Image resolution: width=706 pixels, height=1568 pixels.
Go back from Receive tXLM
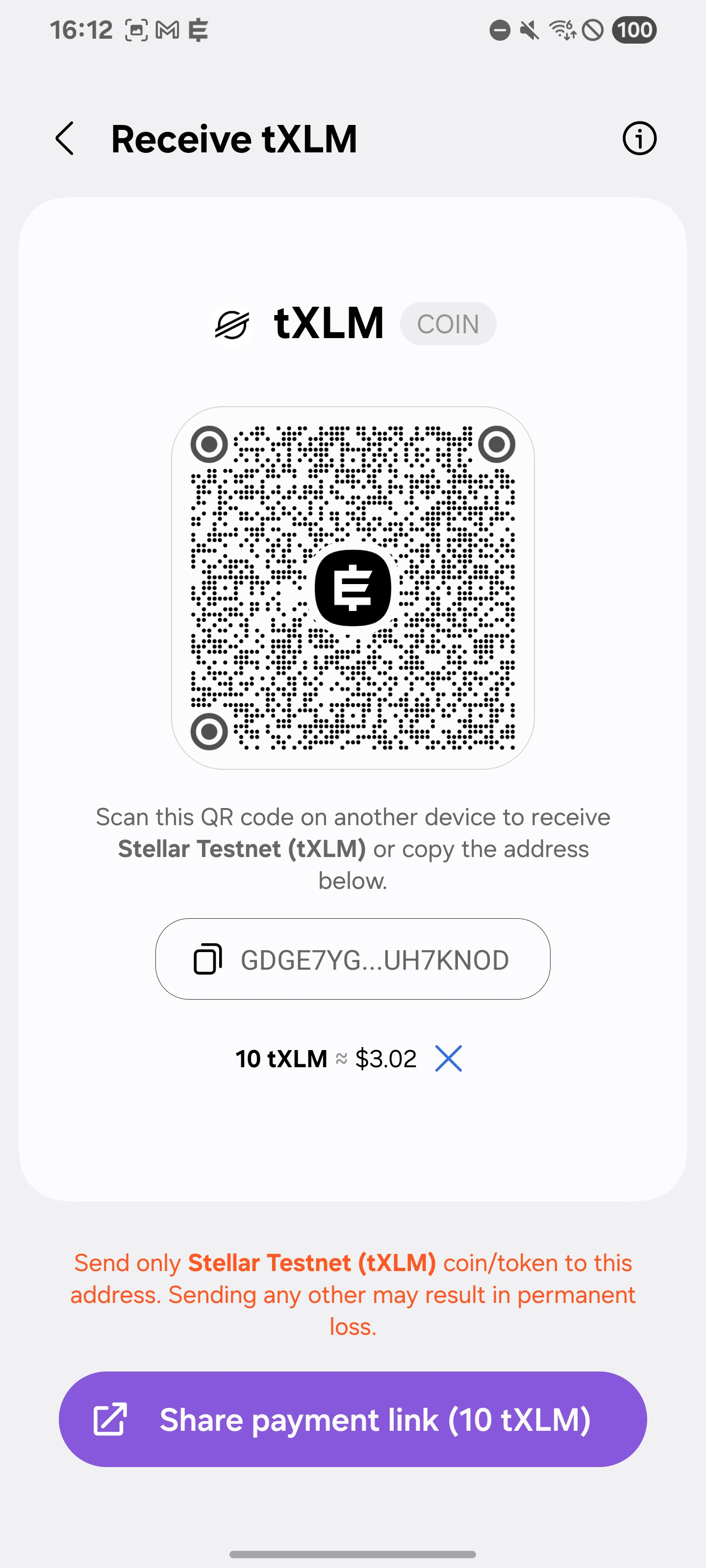point(65,138)
